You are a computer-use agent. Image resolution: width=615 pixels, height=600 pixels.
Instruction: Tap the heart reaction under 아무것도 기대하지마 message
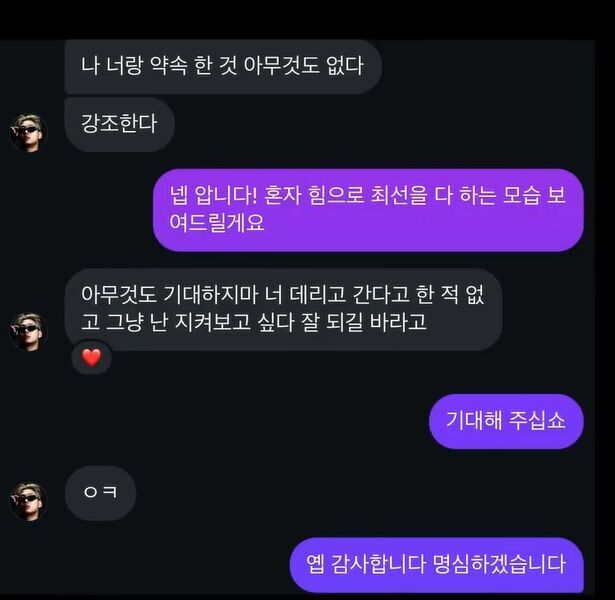coord(91,357)
